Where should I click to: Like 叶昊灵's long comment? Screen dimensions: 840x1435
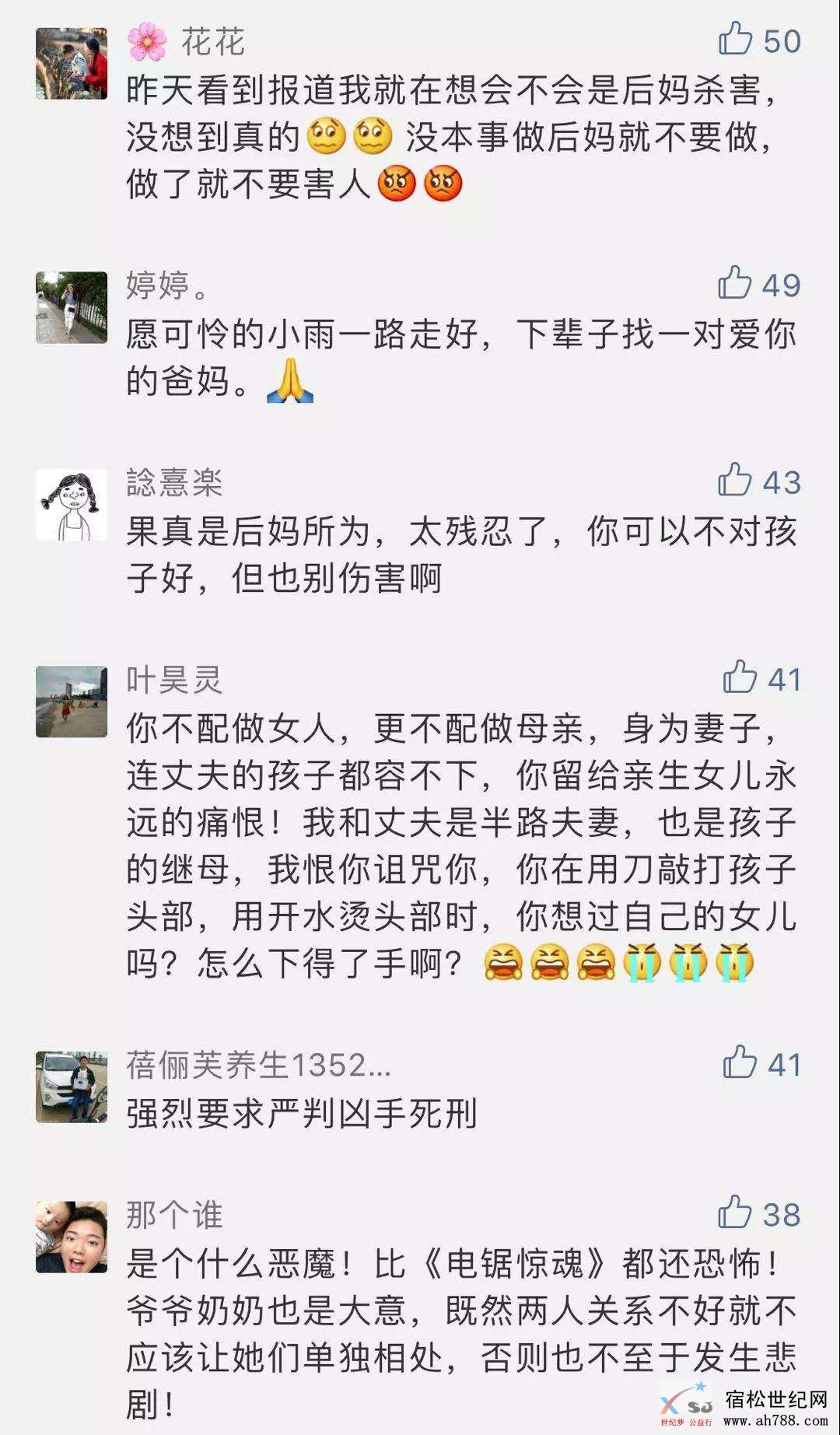click(740, 677)
